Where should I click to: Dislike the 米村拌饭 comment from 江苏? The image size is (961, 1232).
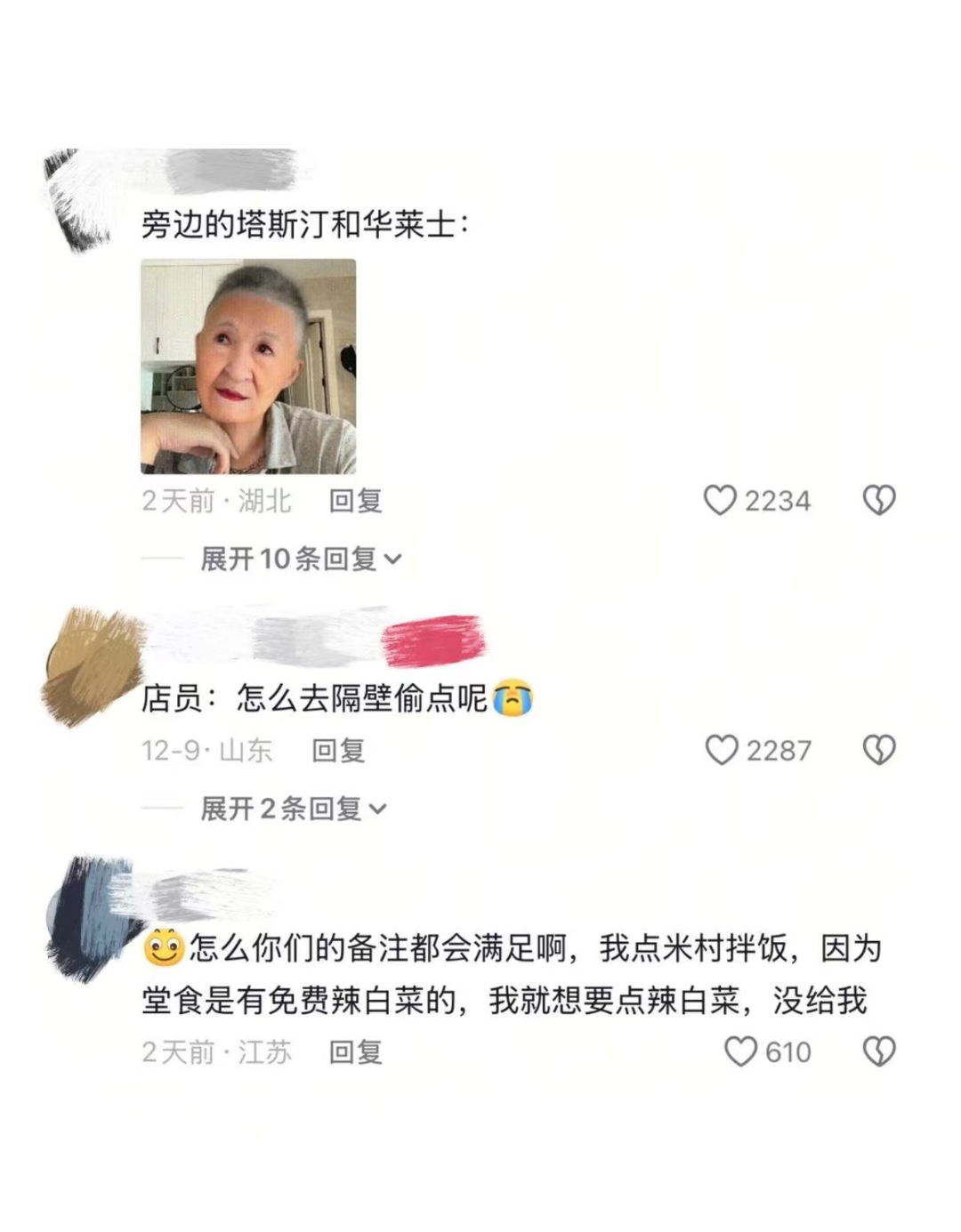click(x=879, y=1051)
